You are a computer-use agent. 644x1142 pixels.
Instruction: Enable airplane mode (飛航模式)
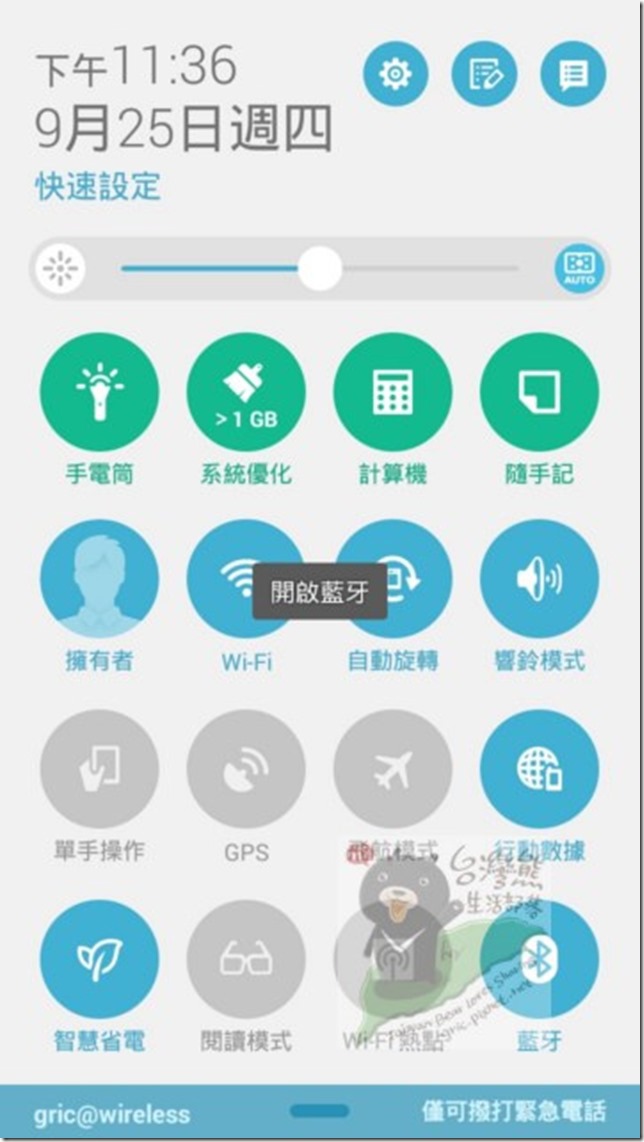point(392,769)
